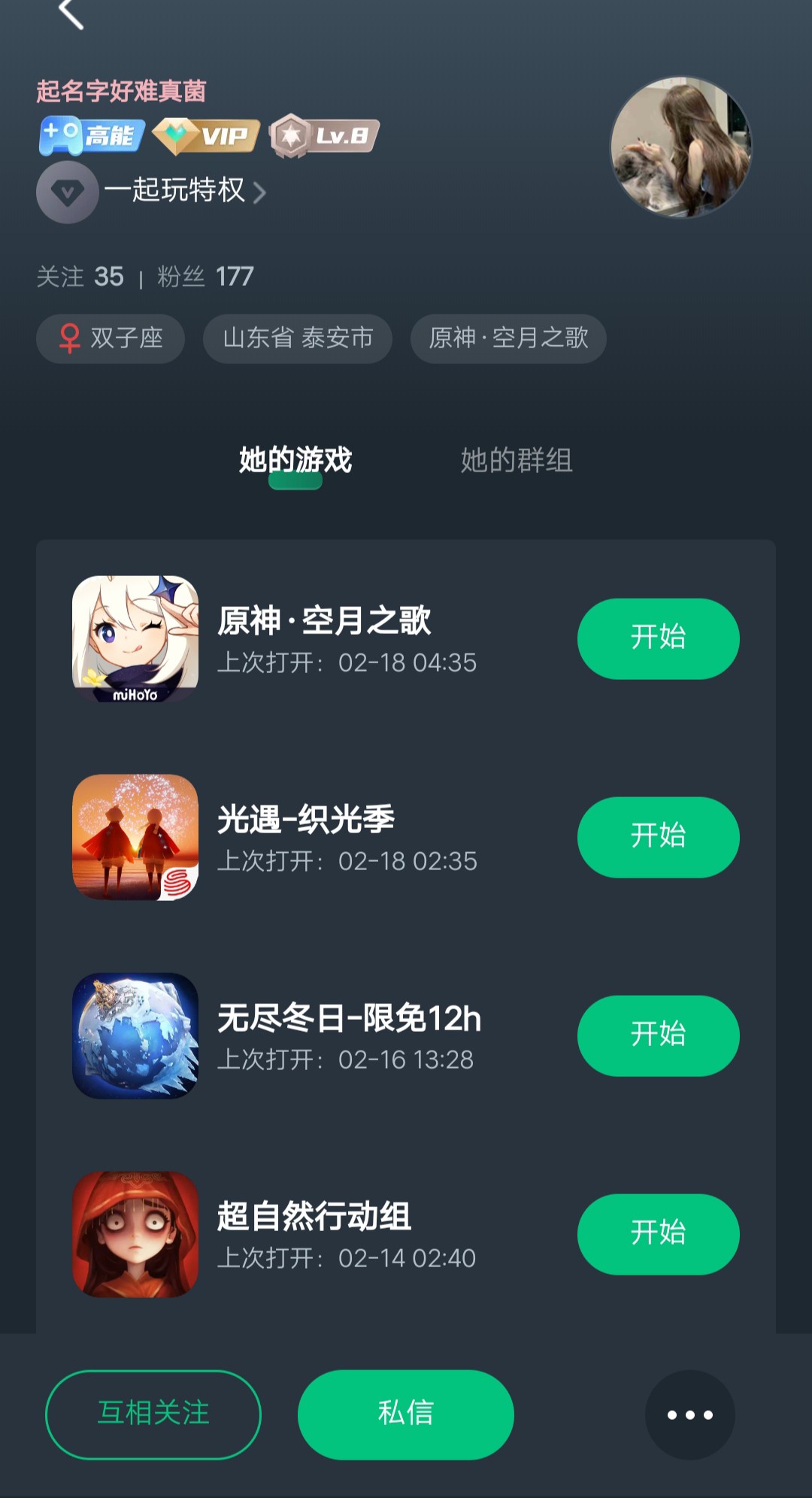
Task: Open the three-dot more options menu
Action: (689, 1415)
